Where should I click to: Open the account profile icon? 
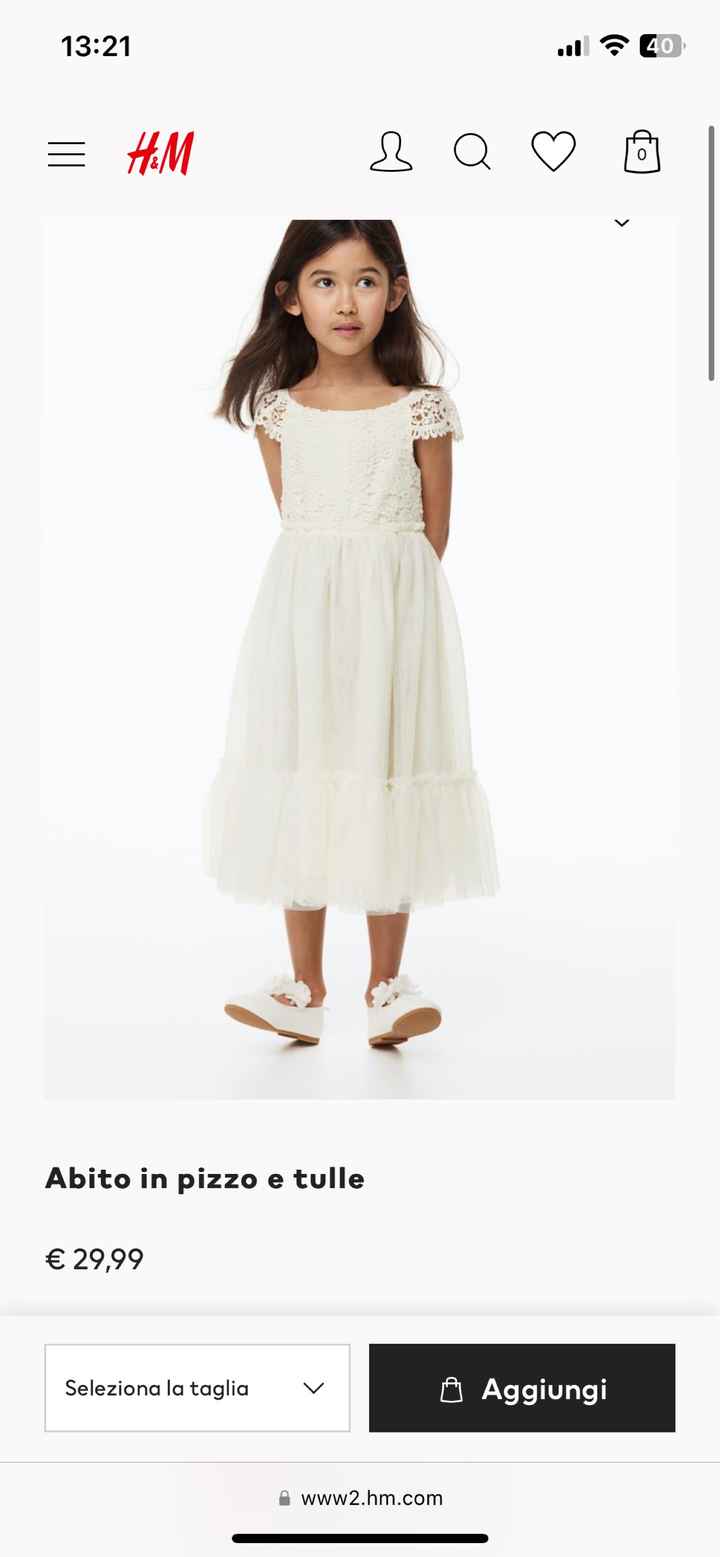tap(391, 152)
